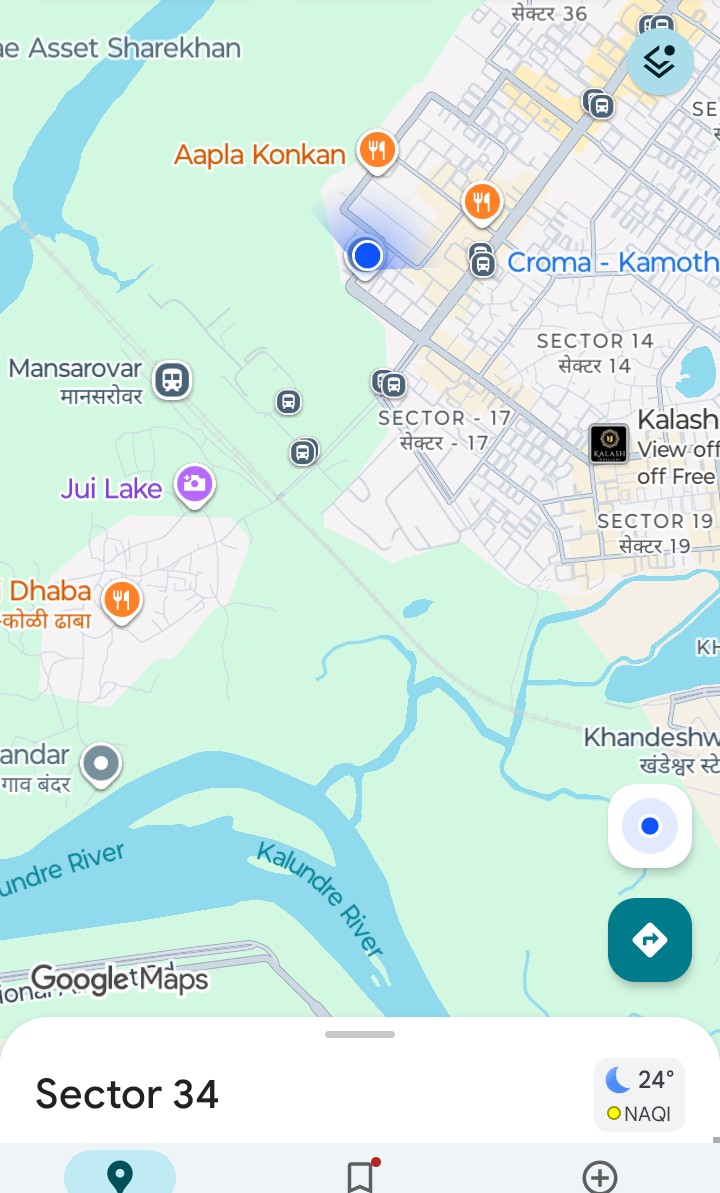The height and width of the screenshot is (1193, 720).
Task: Start directions with the arrow button
Action: click(x=650, y=940)
